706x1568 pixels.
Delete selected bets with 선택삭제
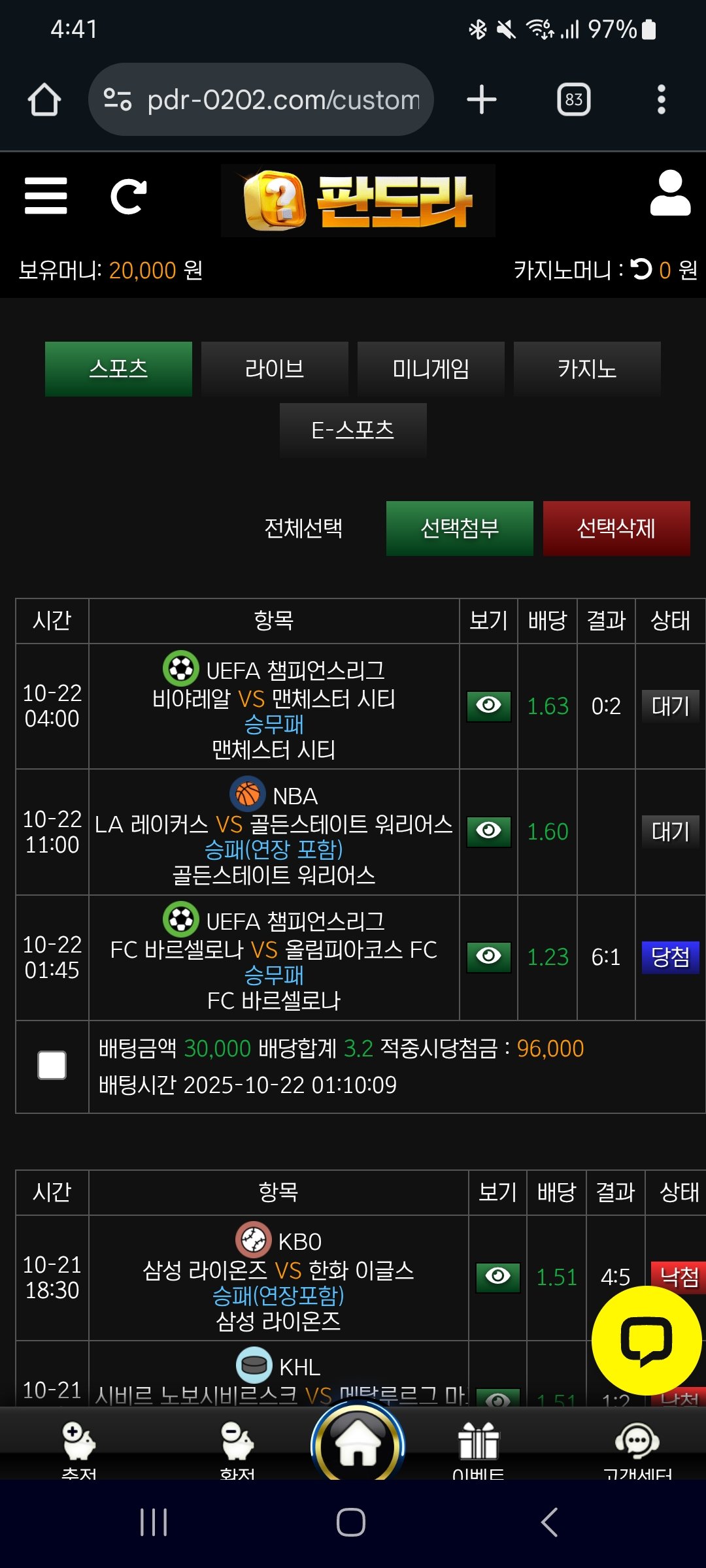[x=616, y=528]
